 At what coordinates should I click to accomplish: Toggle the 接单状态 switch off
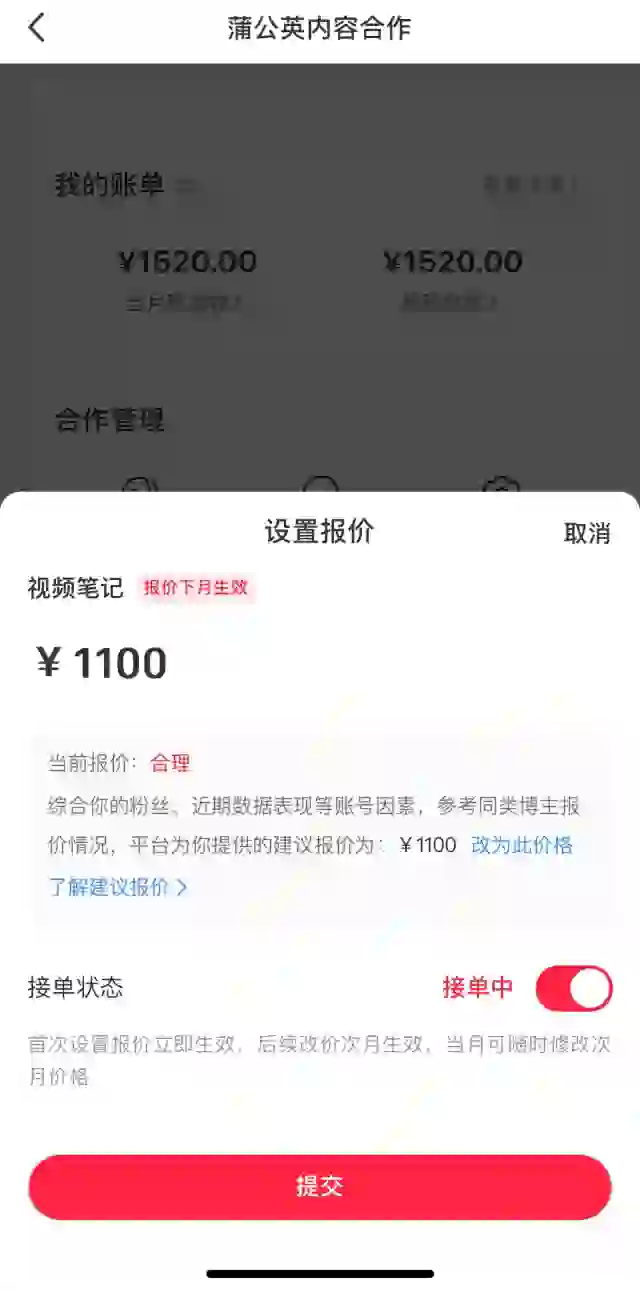[574, 988]
